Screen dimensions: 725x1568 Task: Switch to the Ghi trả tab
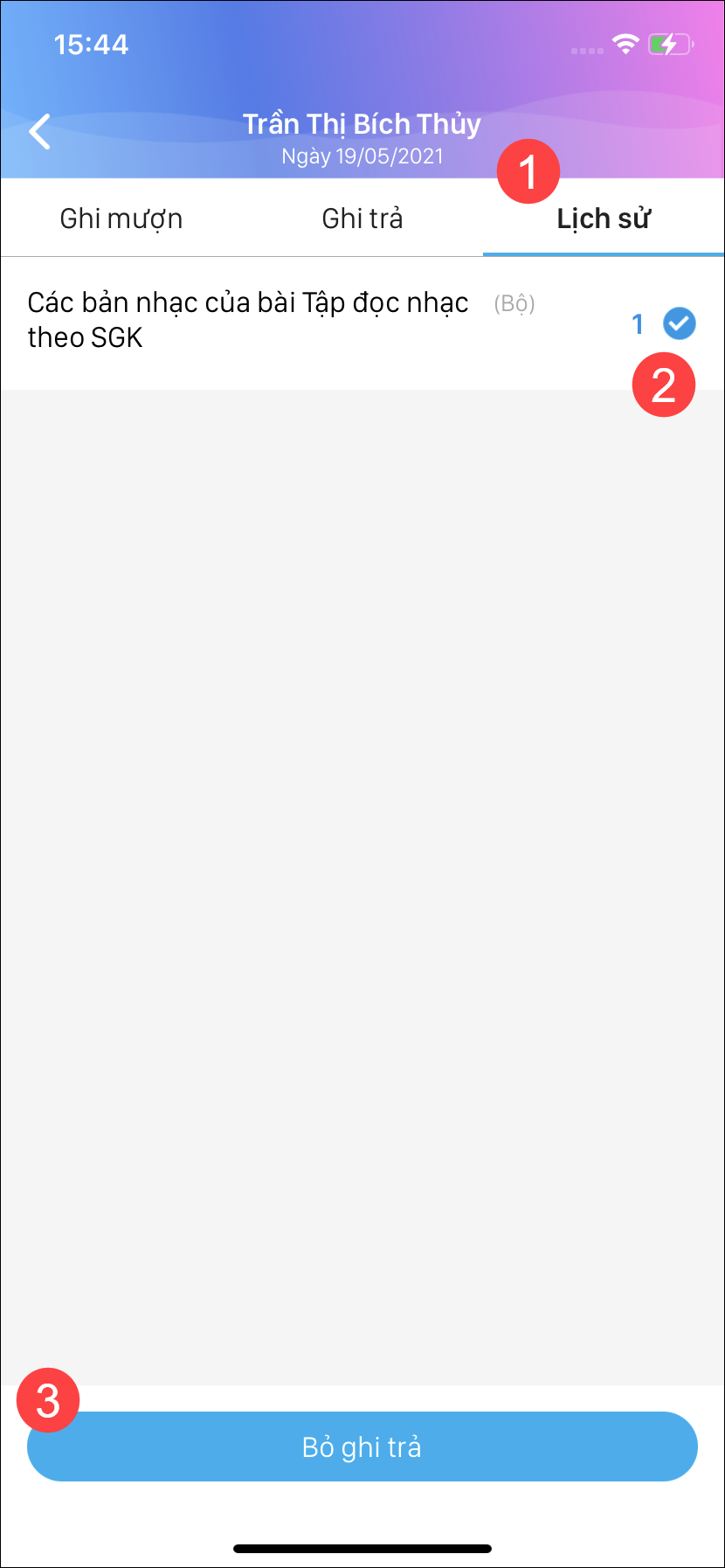(x=362, y=219)
